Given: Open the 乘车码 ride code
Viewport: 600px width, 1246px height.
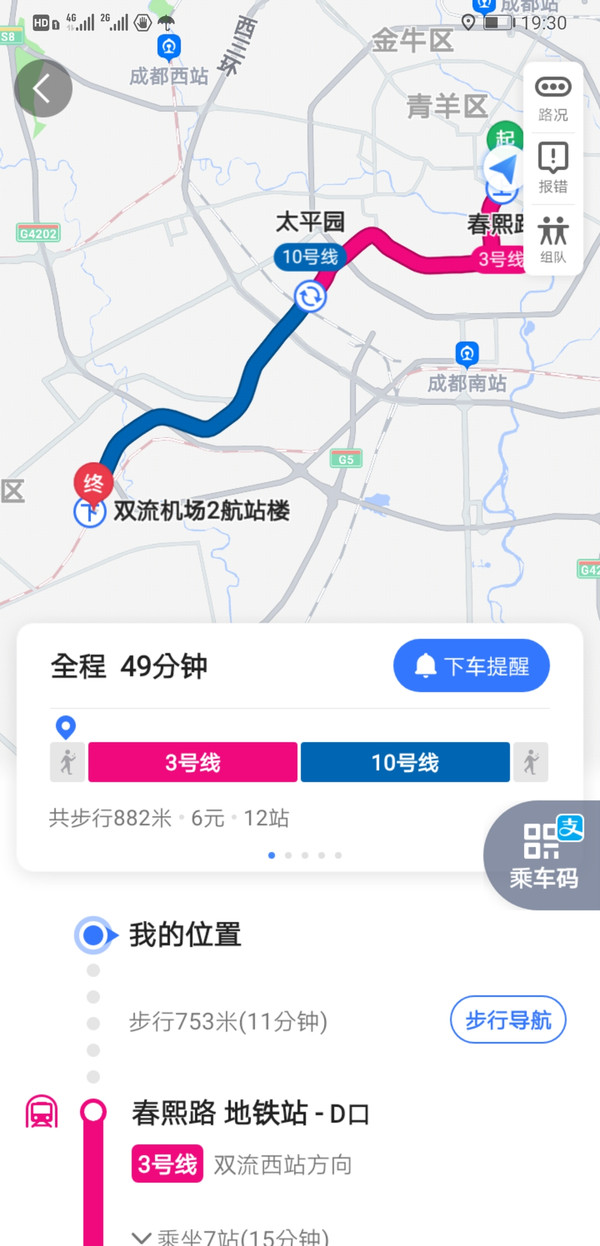Looking at the screenshot, I should pyautogui.click(x=543, y=856).
